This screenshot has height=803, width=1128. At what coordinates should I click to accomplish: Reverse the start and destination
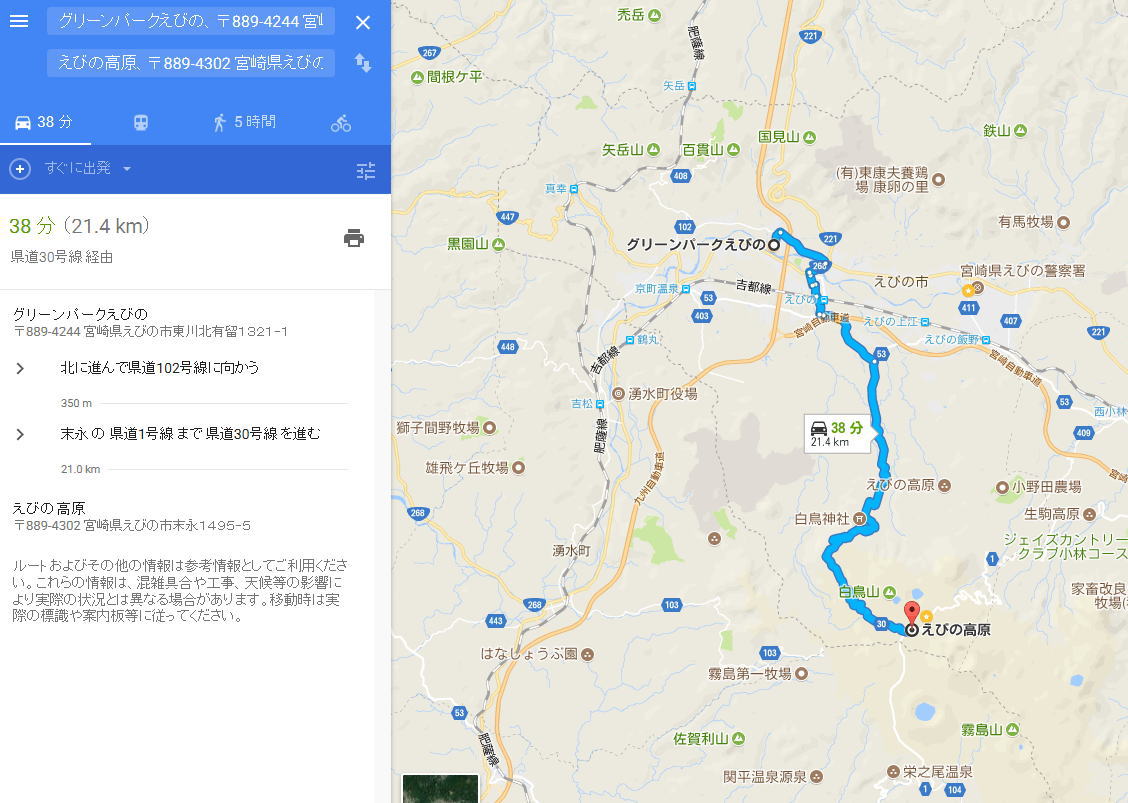(x=363, y=63)
